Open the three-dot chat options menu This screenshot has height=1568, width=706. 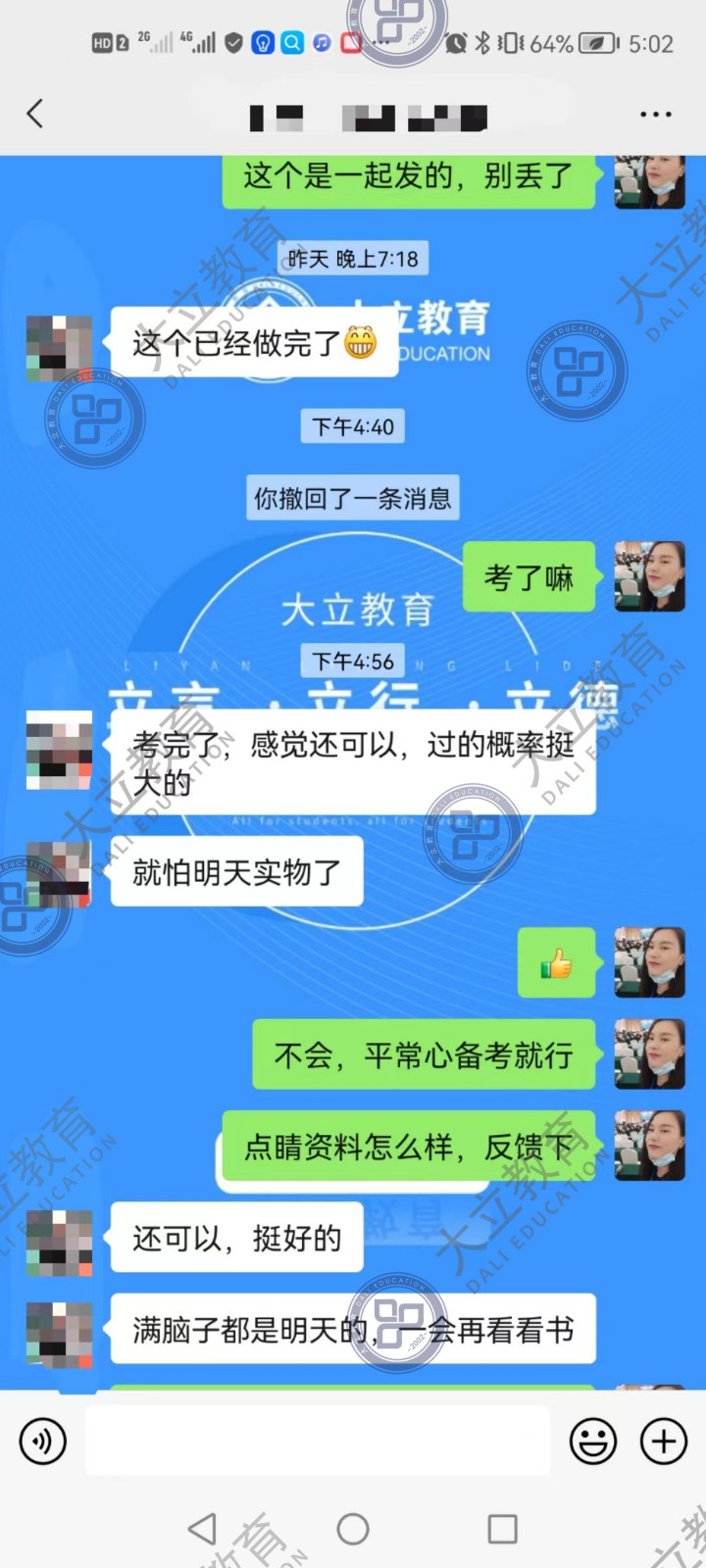tap(655, 115)
